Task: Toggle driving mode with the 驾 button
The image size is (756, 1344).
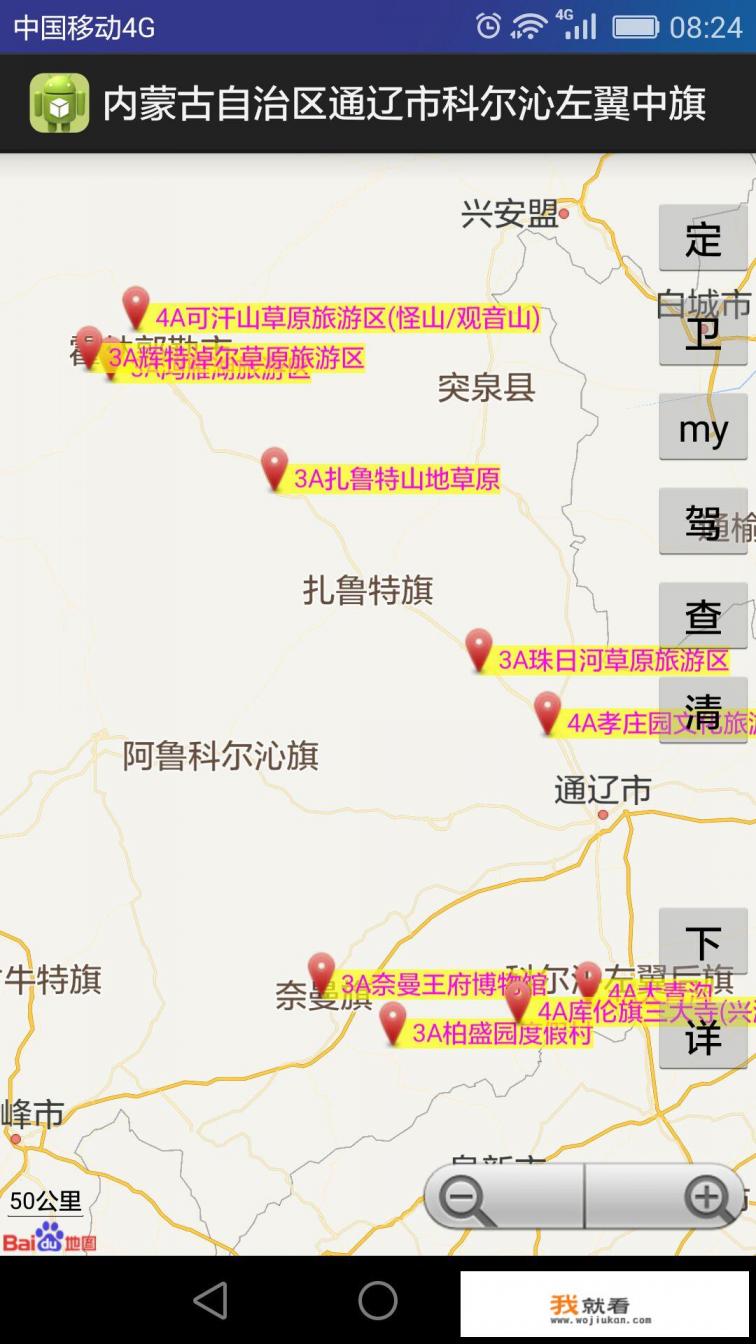Action: 704,521
